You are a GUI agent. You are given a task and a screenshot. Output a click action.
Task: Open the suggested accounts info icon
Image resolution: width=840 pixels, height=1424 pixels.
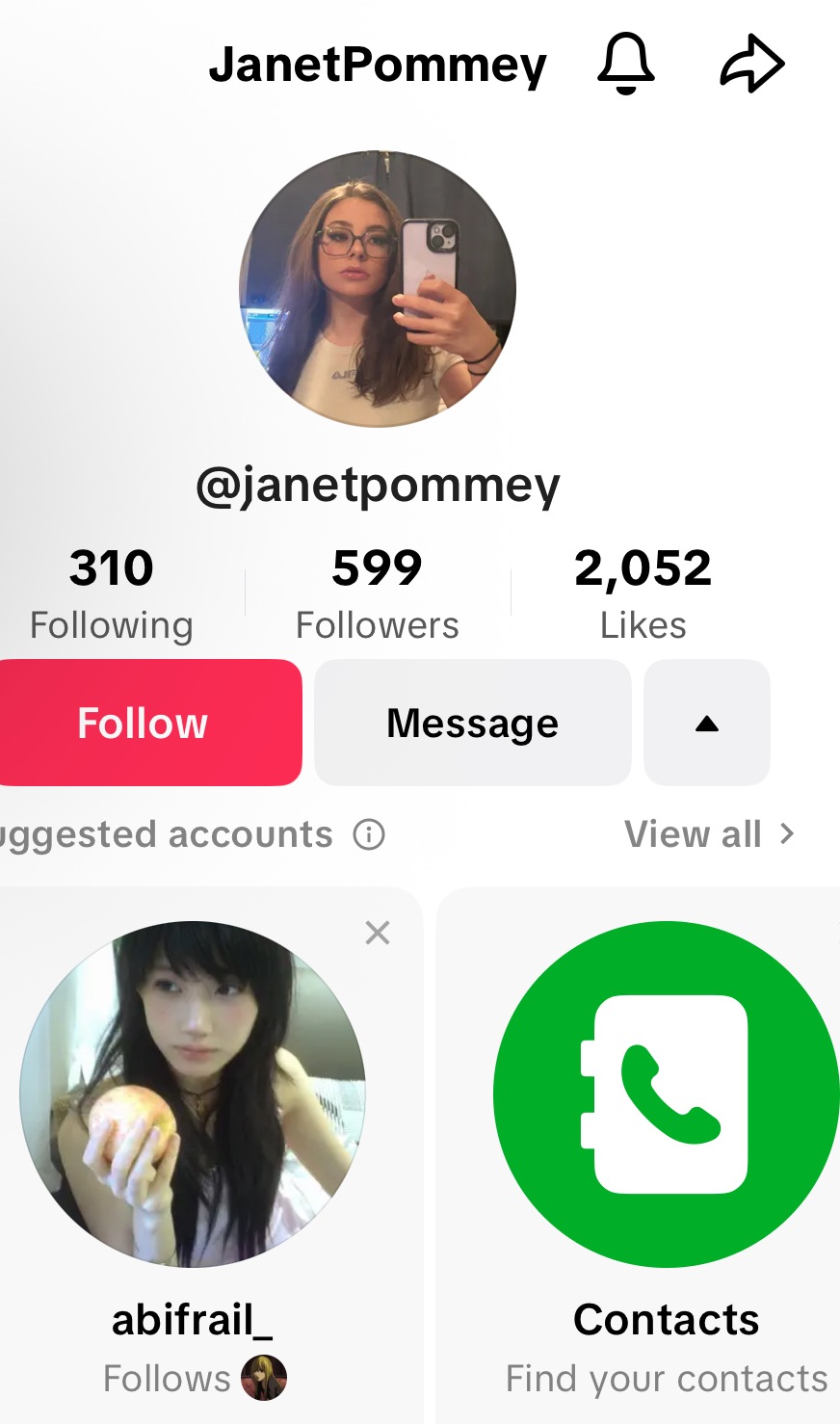369,834
